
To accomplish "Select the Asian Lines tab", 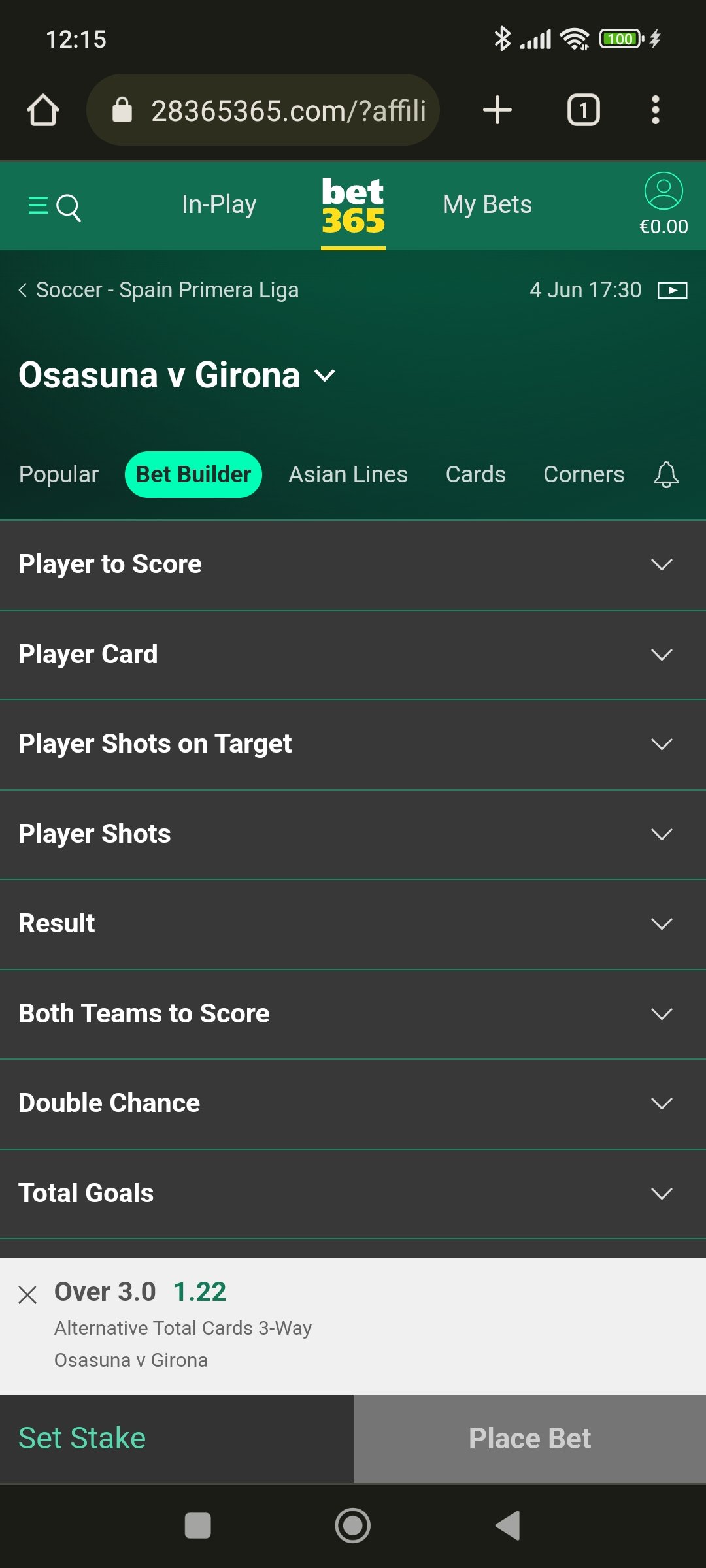I will click(348, 474).
